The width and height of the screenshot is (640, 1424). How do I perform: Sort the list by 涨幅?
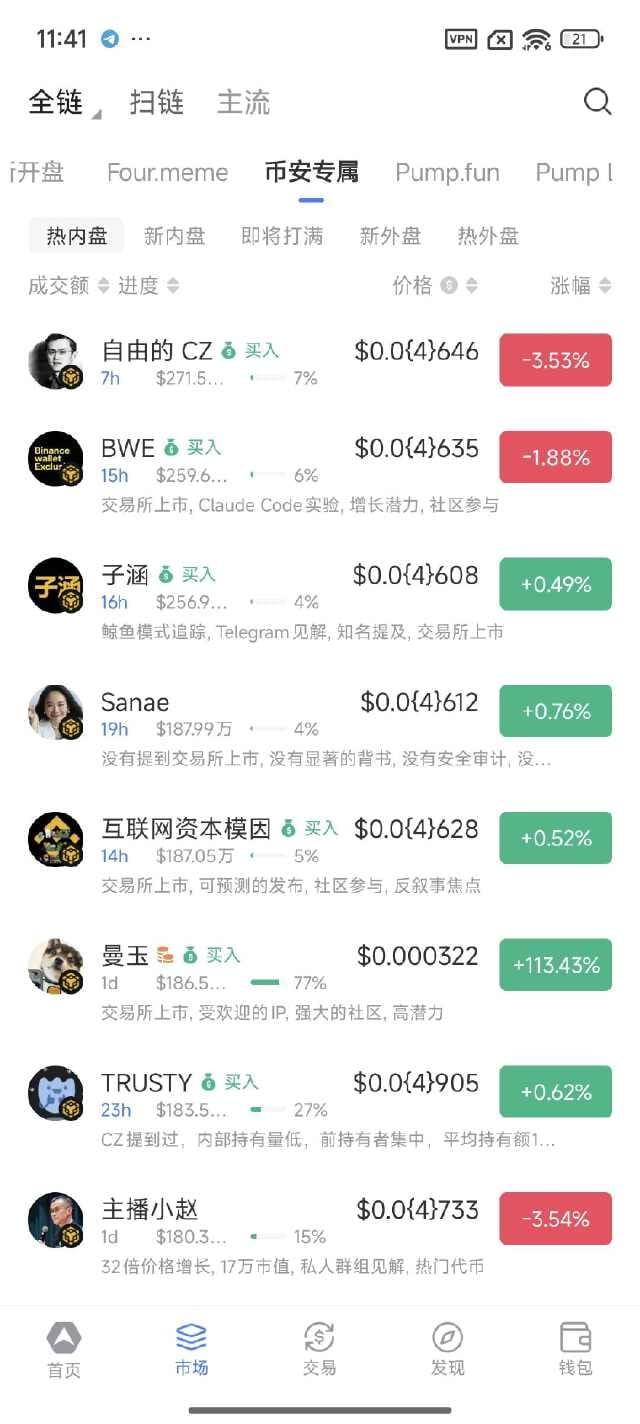(x=580, y=286)
